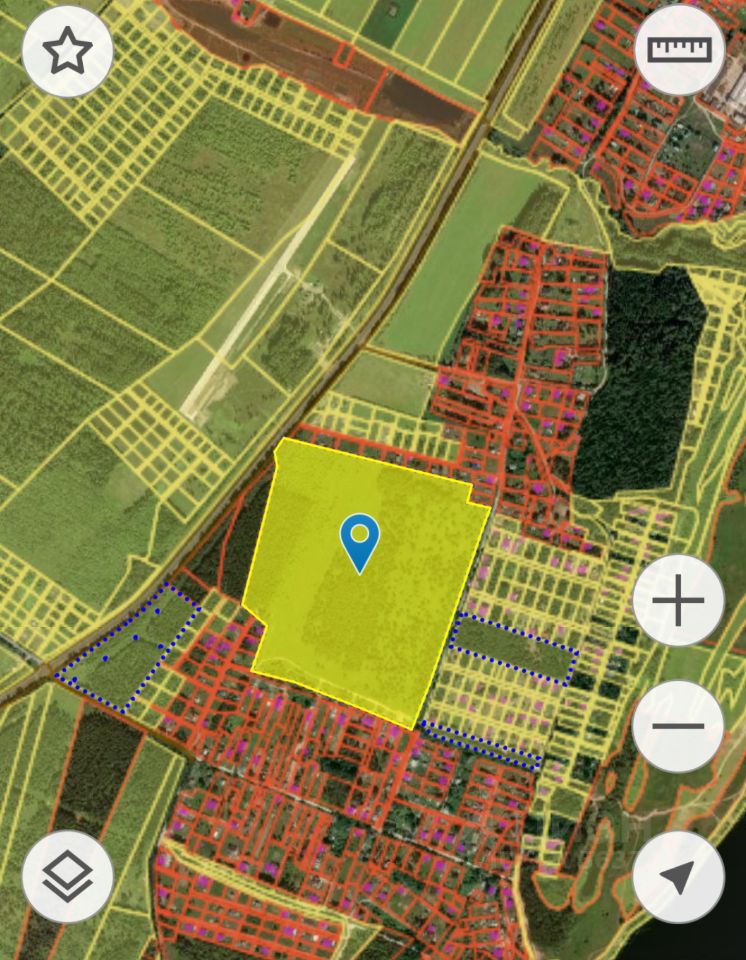Center map on my location arrow
Screen dimensions: 746x960
point(678,877)
